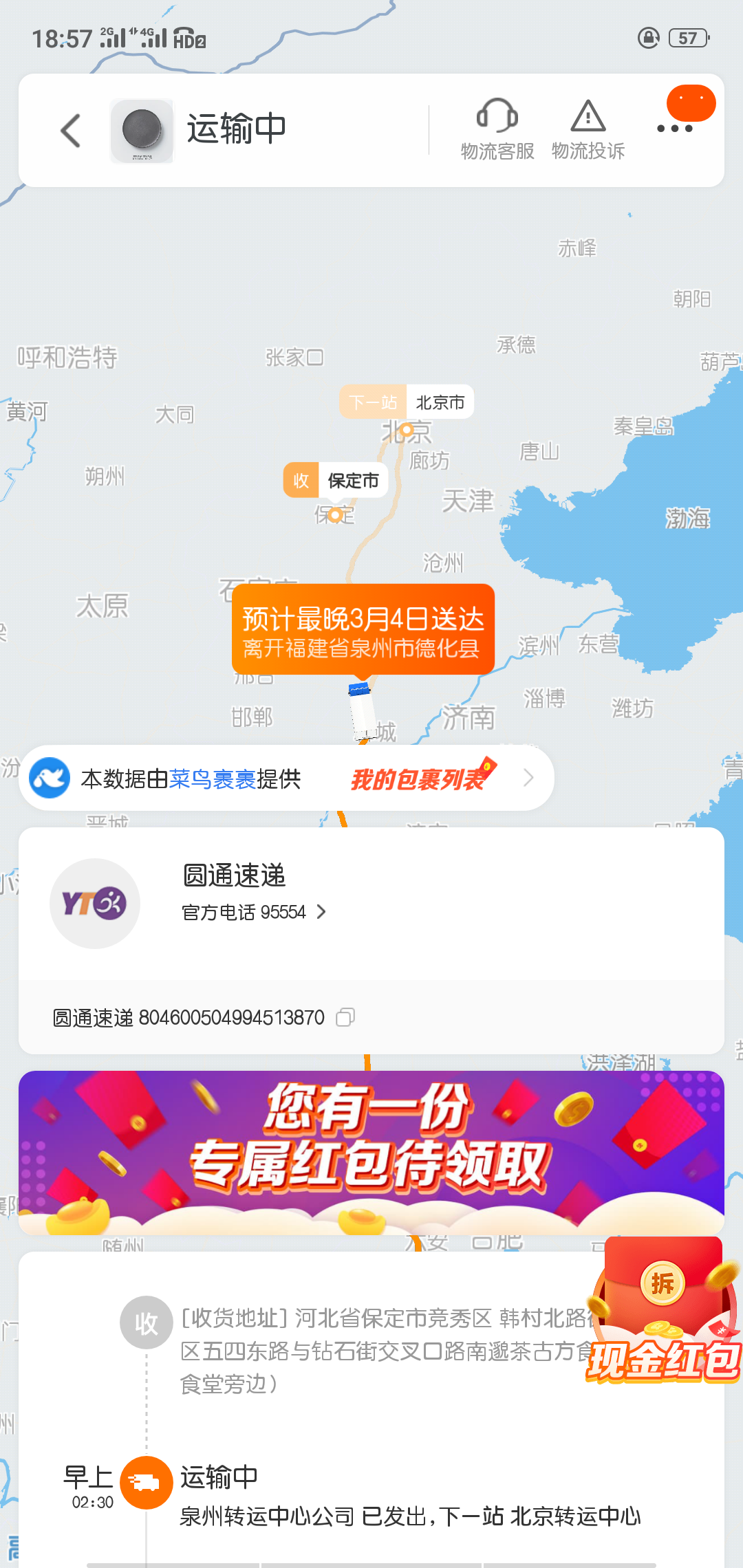The width and height of the screenshot is (743, 1568).
Task: File a complaint via 物流投诉
Action: [x=588, y=129]
